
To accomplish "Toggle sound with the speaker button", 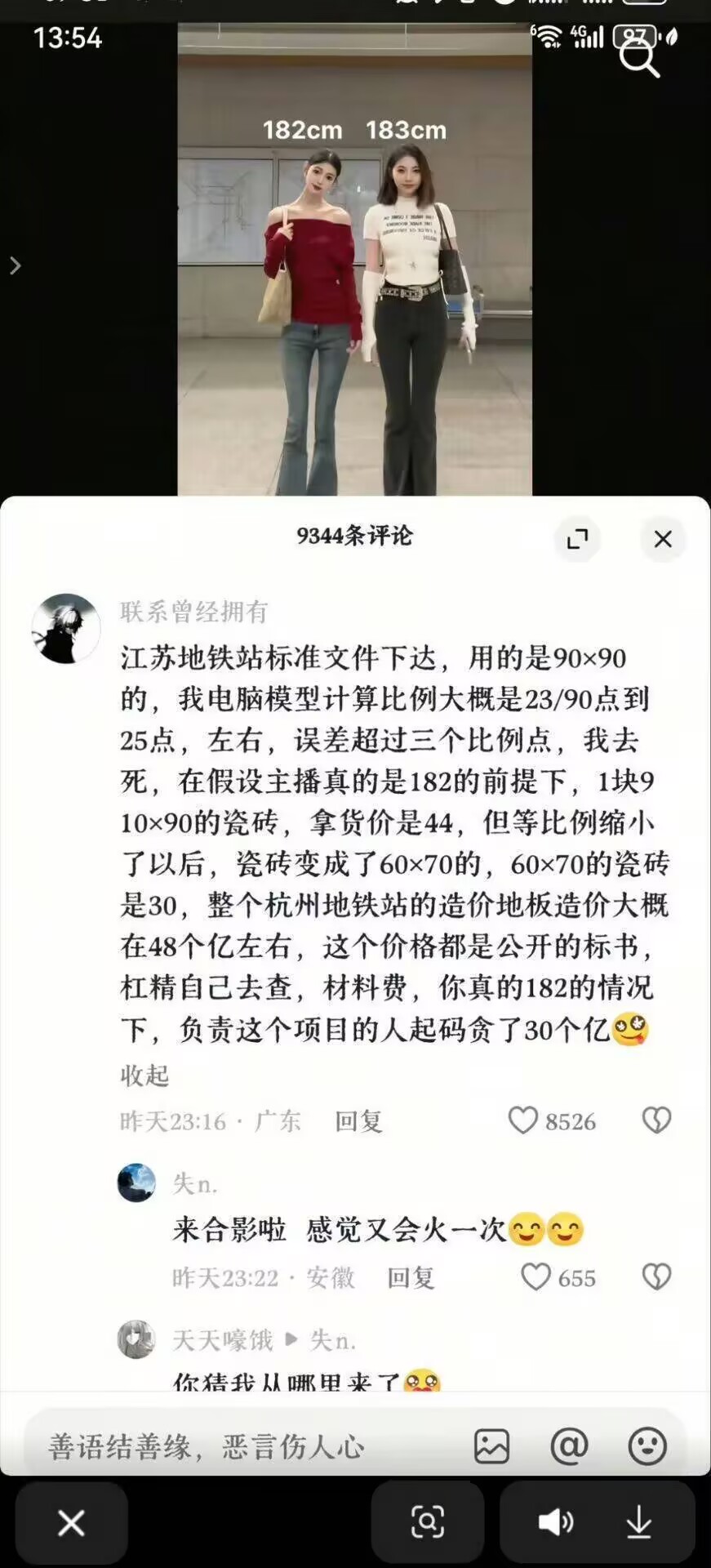I will [x=555, y=1523].
